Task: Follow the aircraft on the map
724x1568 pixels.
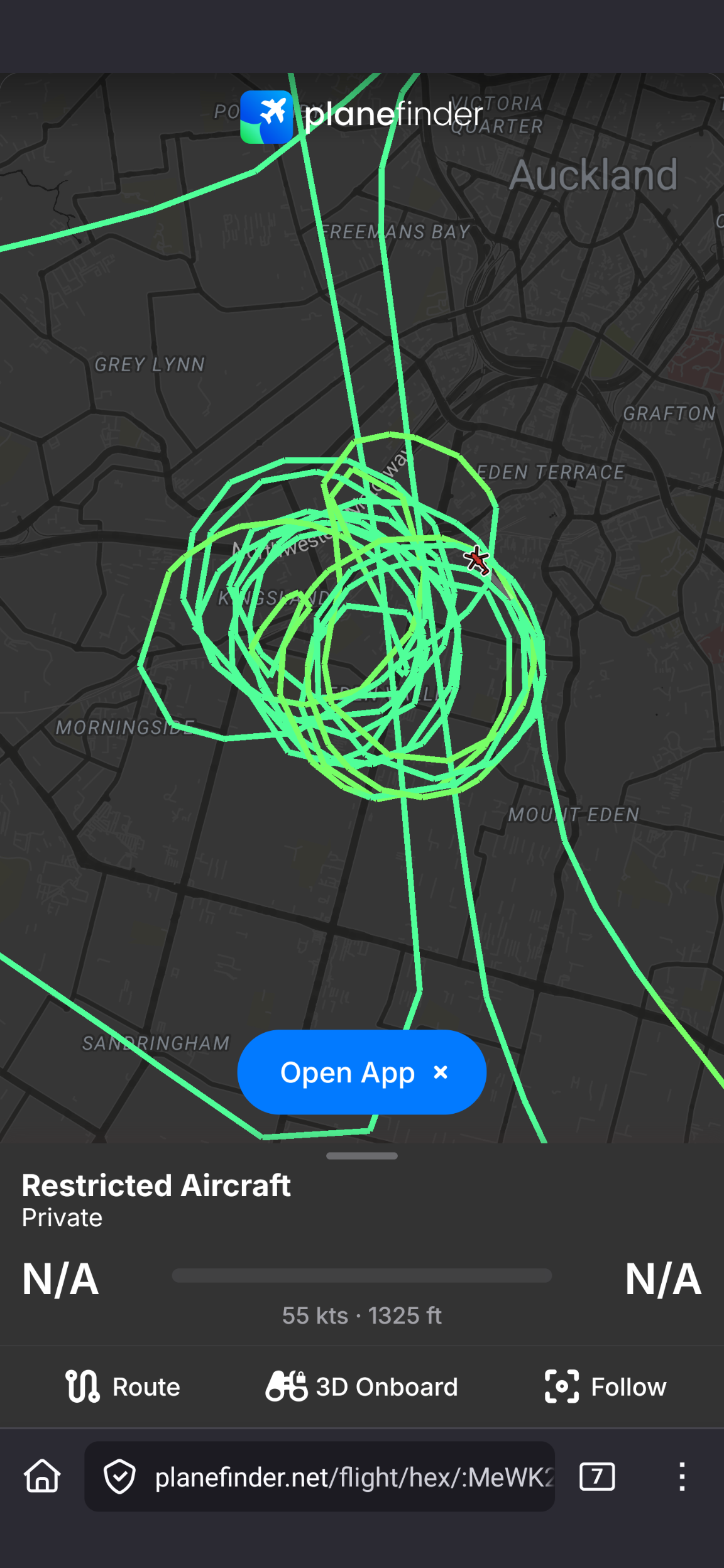Action: click(x=605, y=1386)
